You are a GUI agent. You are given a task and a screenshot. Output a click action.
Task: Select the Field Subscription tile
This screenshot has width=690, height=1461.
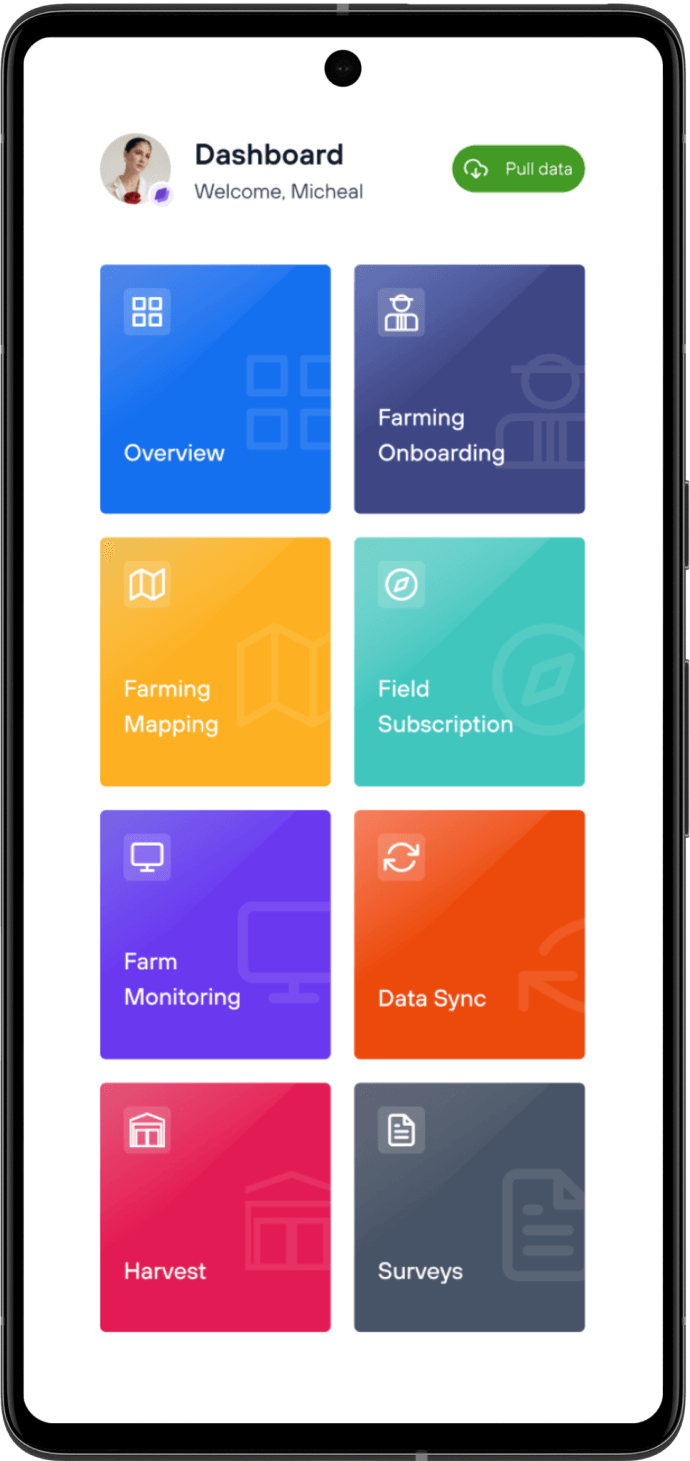click(x=469, y=662)
